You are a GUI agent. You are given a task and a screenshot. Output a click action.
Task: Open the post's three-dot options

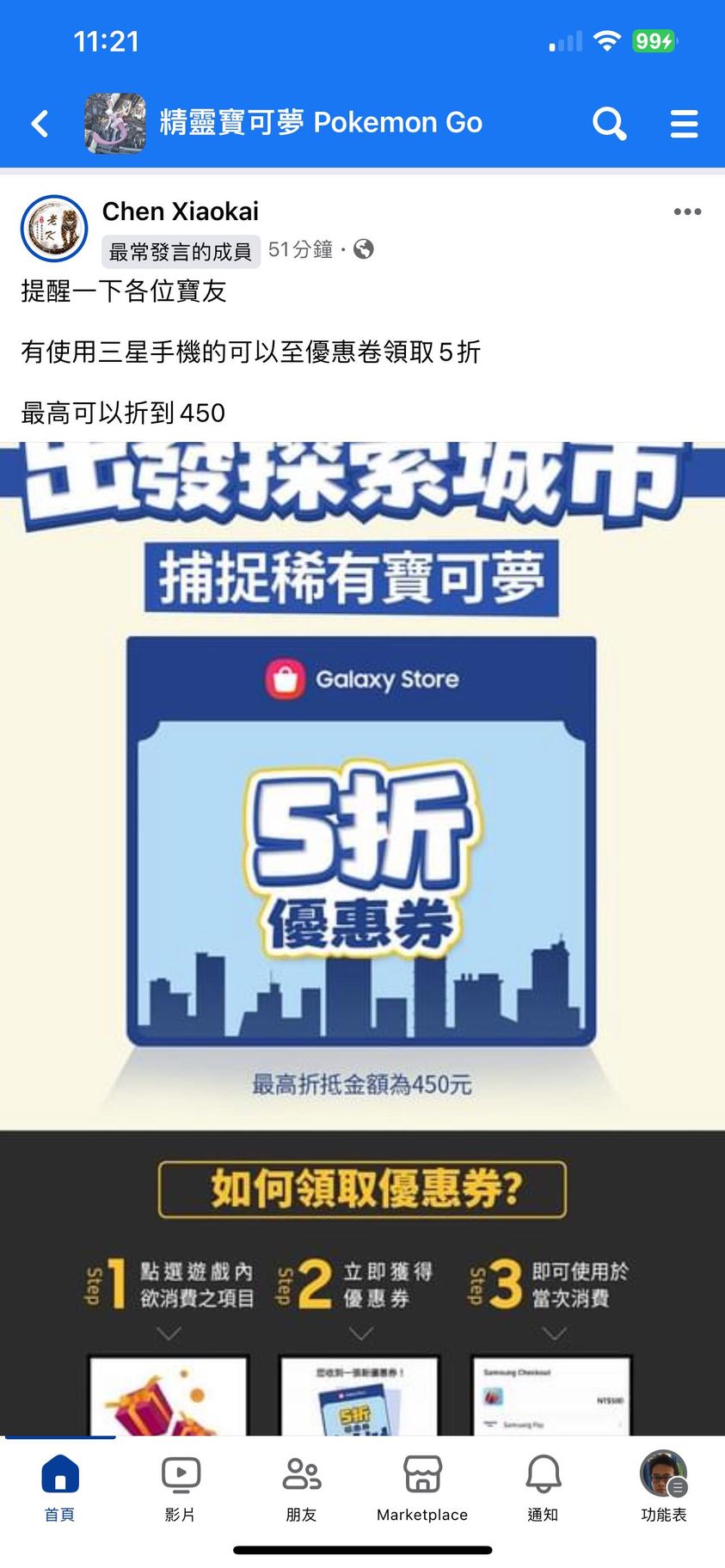click(687, 212)
